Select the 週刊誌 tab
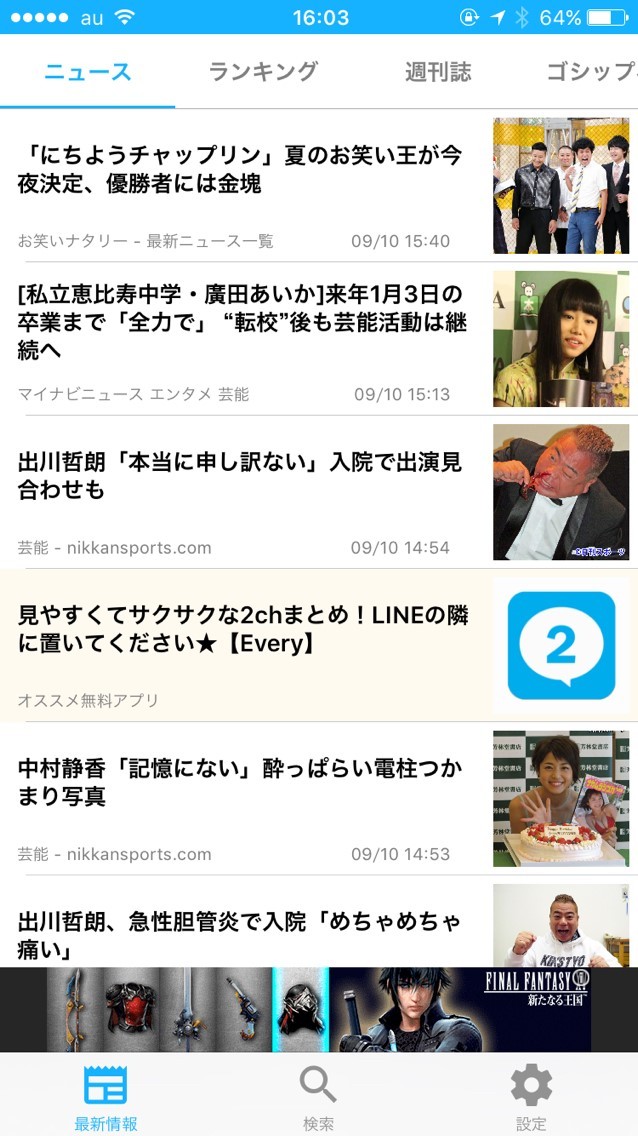Viewport: 638px width, 1136px height. (438, 72)
